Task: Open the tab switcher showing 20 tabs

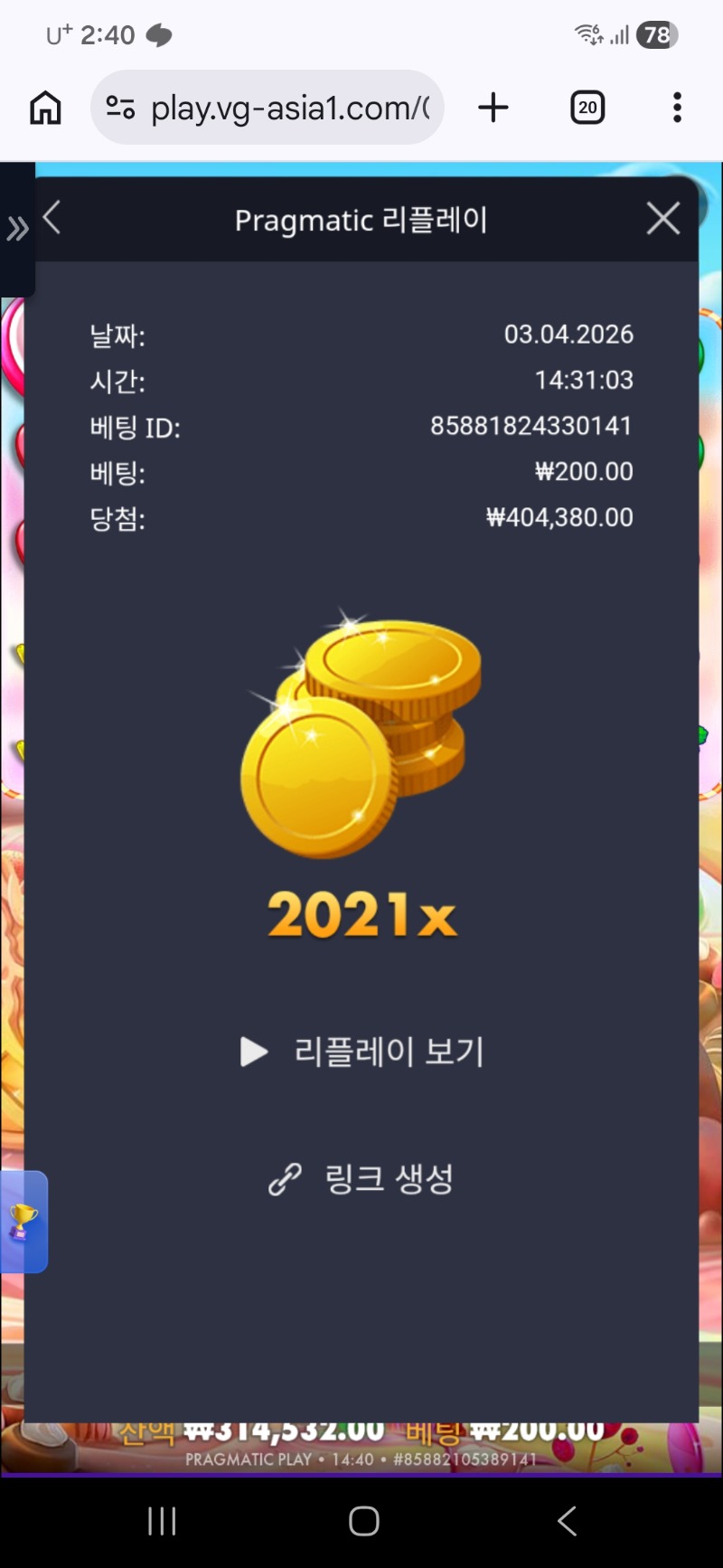Action: pos(587,108)
